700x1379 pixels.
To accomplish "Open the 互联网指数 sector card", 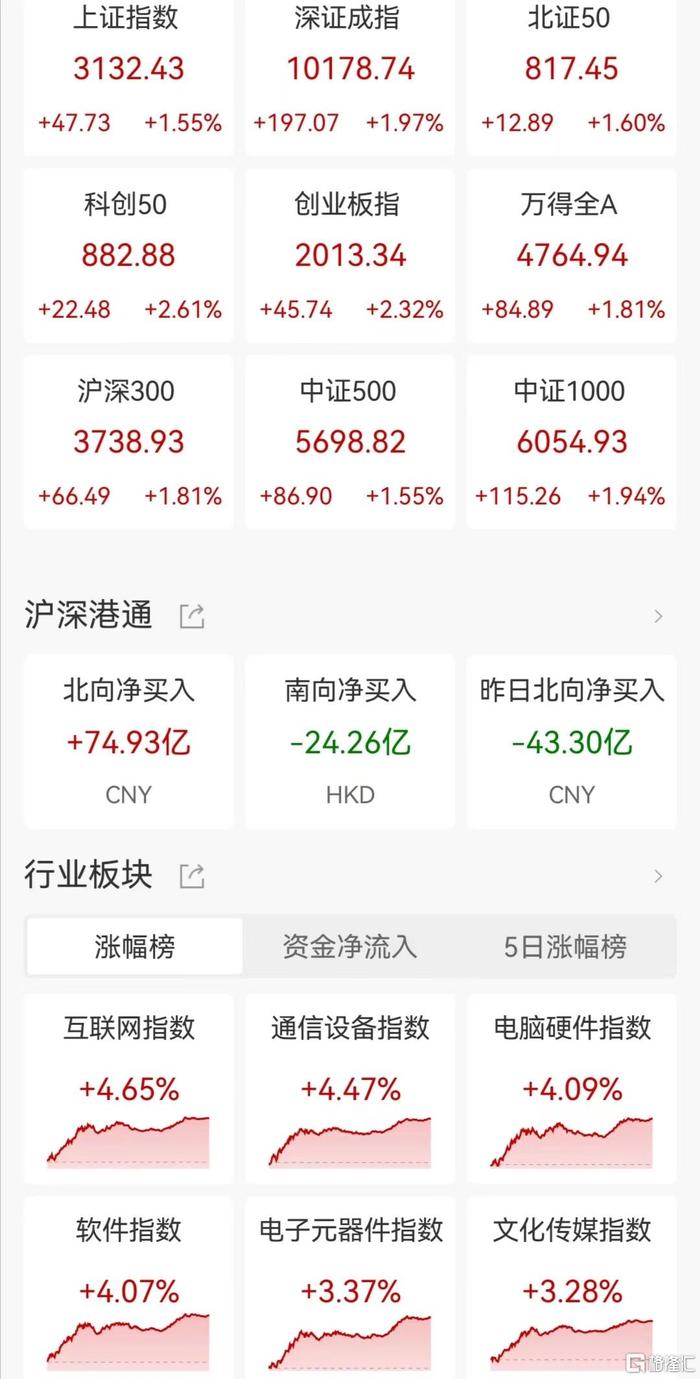I will 129,1089.
